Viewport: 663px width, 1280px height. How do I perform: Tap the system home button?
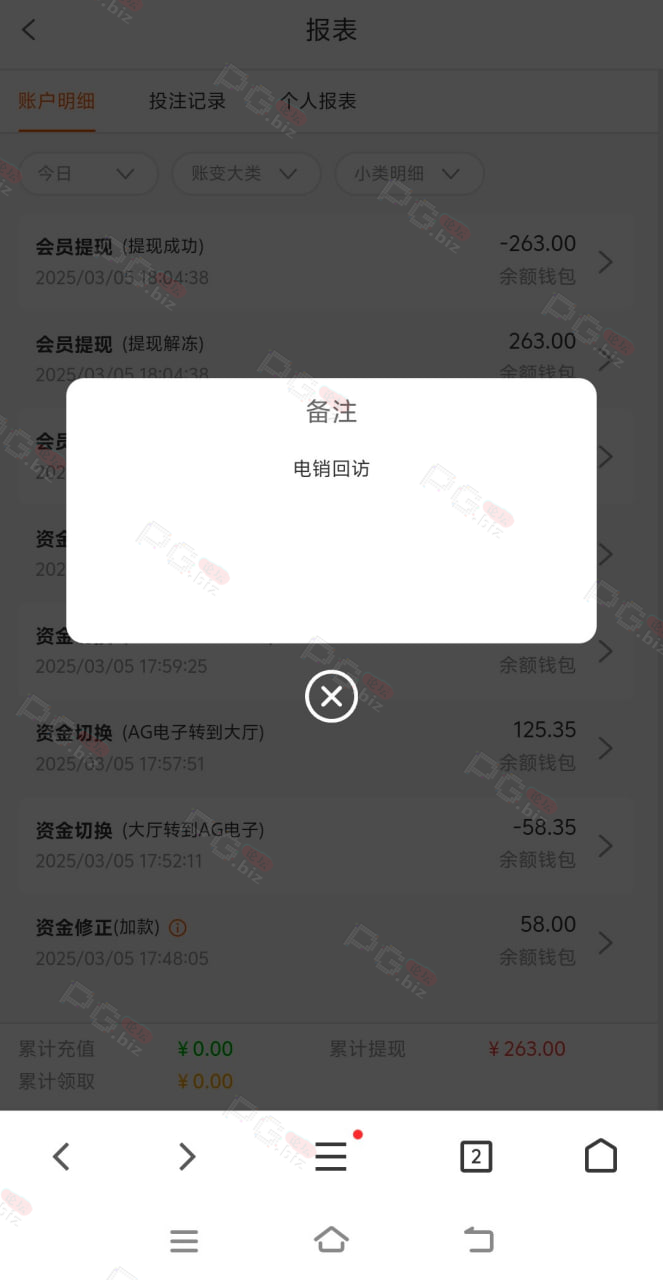click(x=331, y=1240)
